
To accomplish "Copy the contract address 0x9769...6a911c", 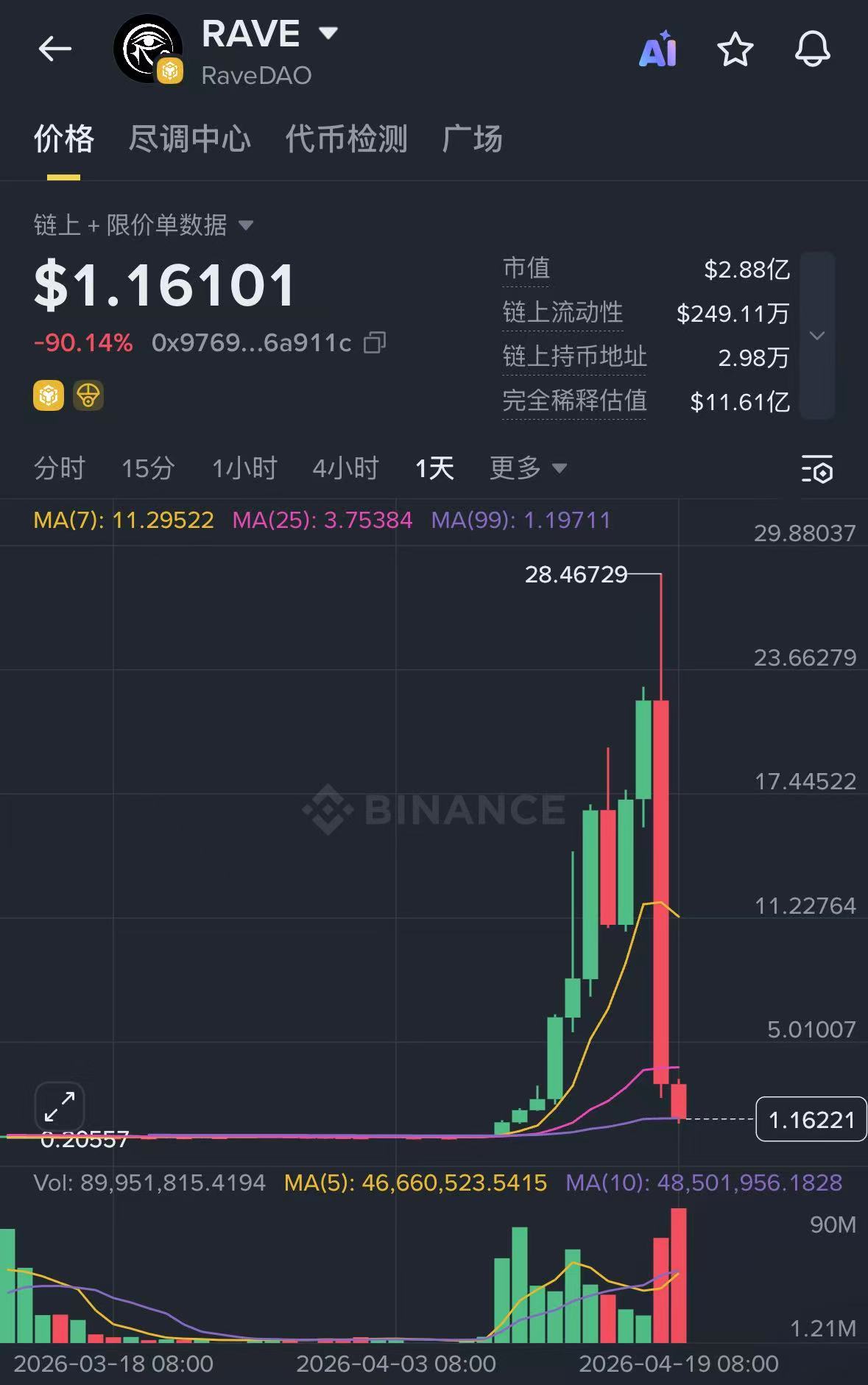I will point(375,342).
